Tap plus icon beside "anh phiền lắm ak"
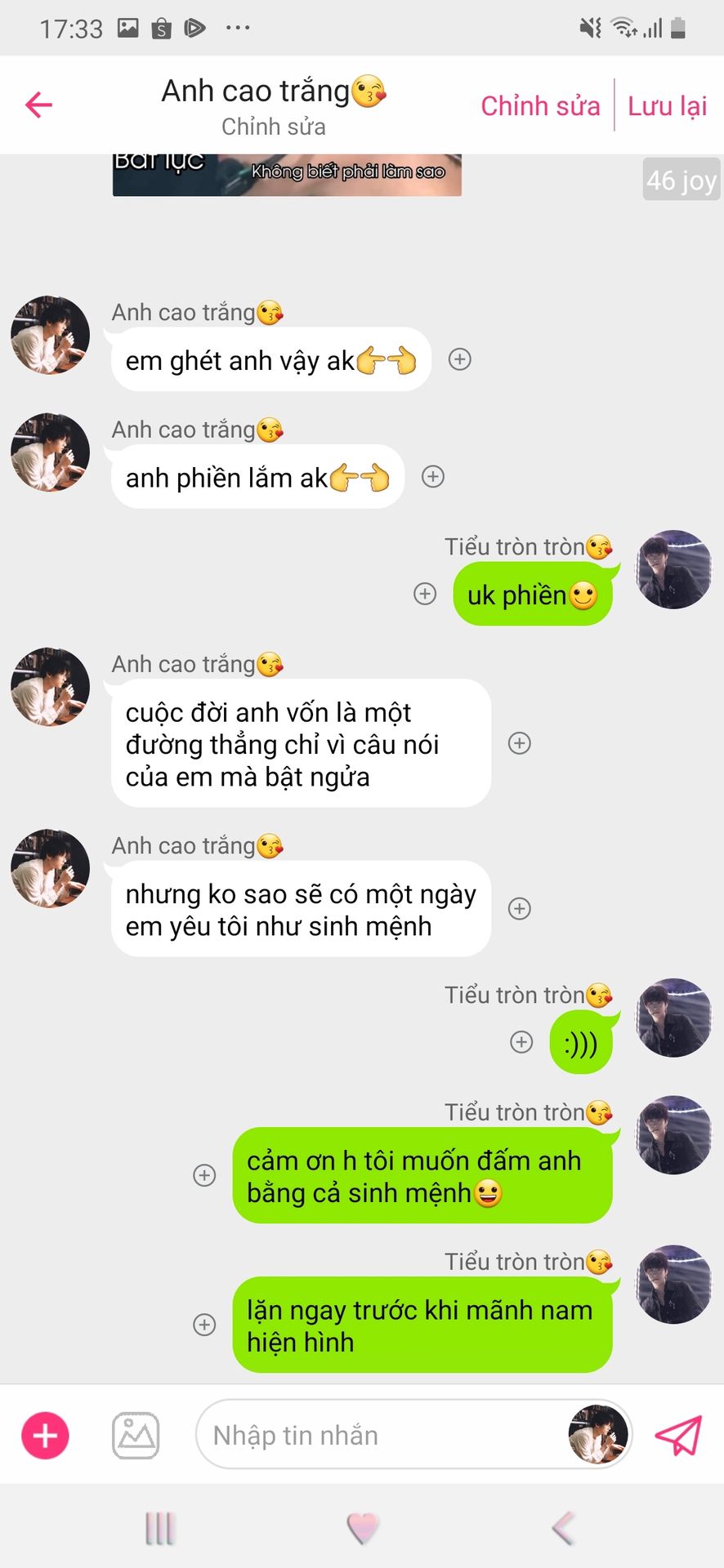724x1568 pixels. (433, 476)
